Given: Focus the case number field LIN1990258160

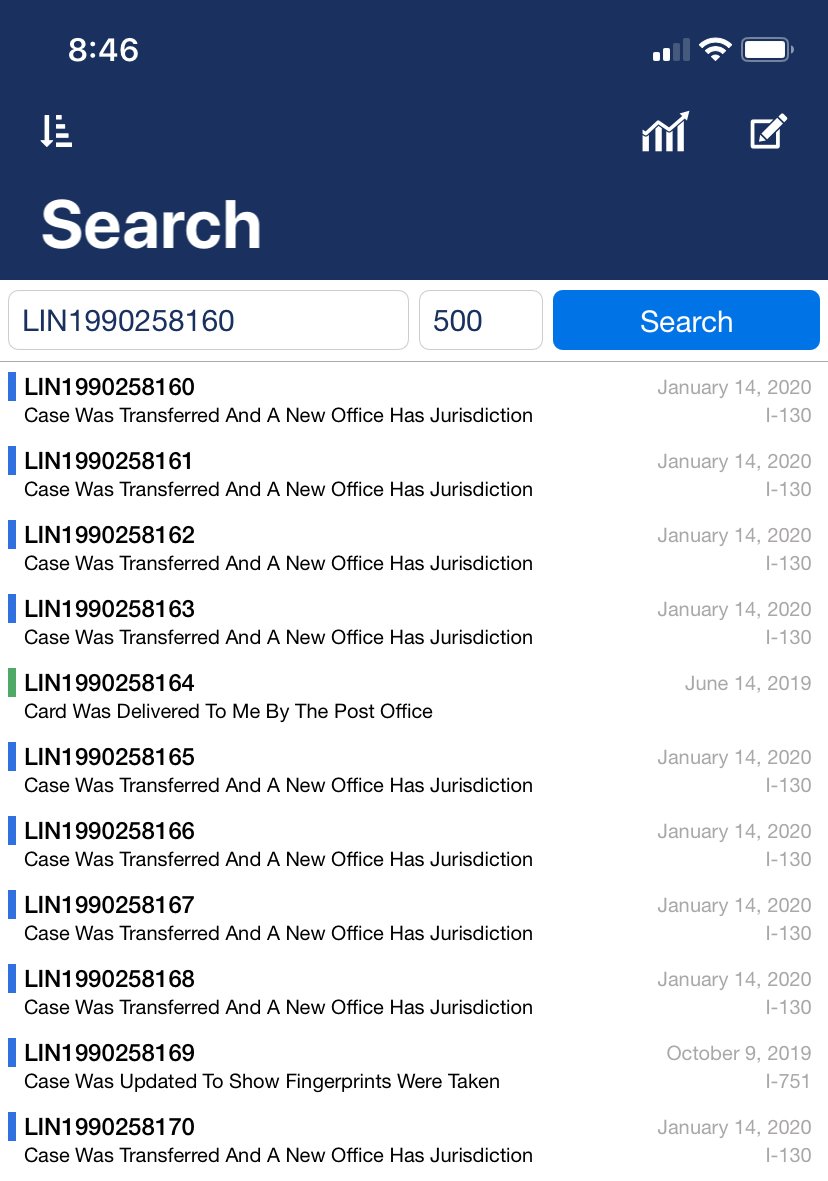Looking at the screenshot, I should click(208, 320).
